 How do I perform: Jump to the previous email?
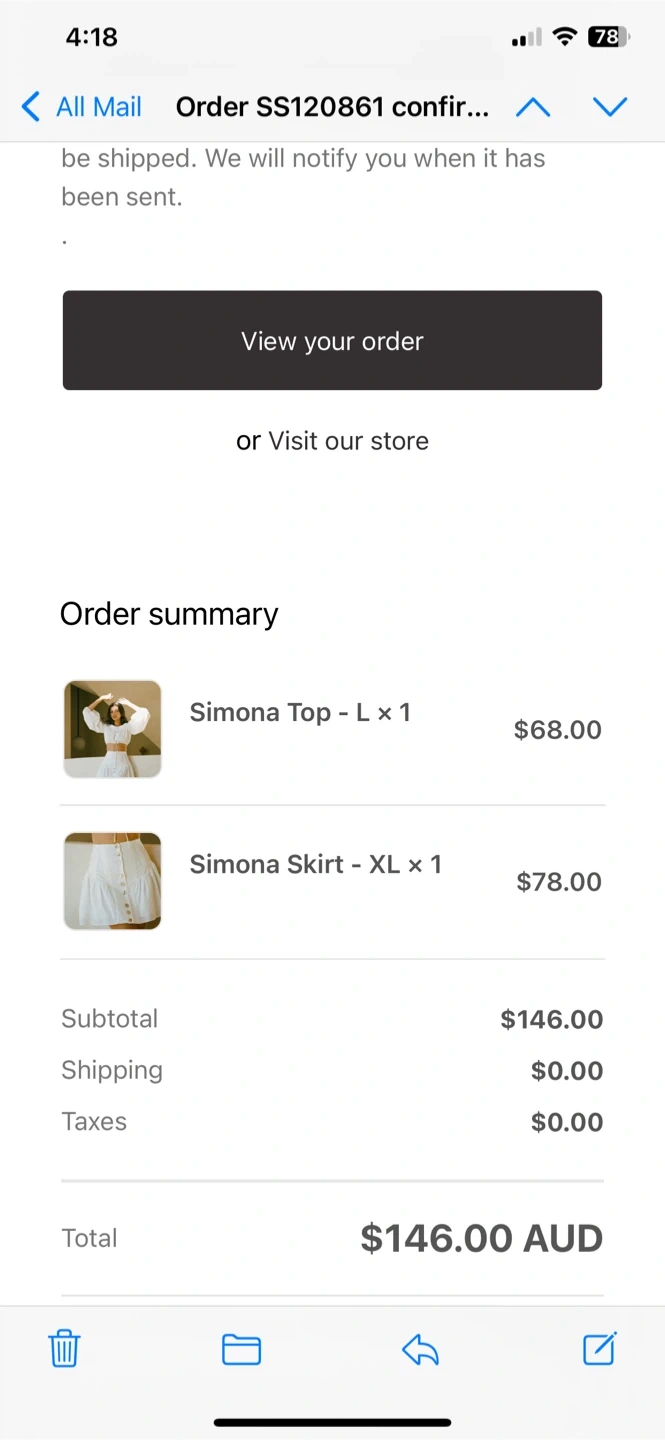[x=533, y=107]
